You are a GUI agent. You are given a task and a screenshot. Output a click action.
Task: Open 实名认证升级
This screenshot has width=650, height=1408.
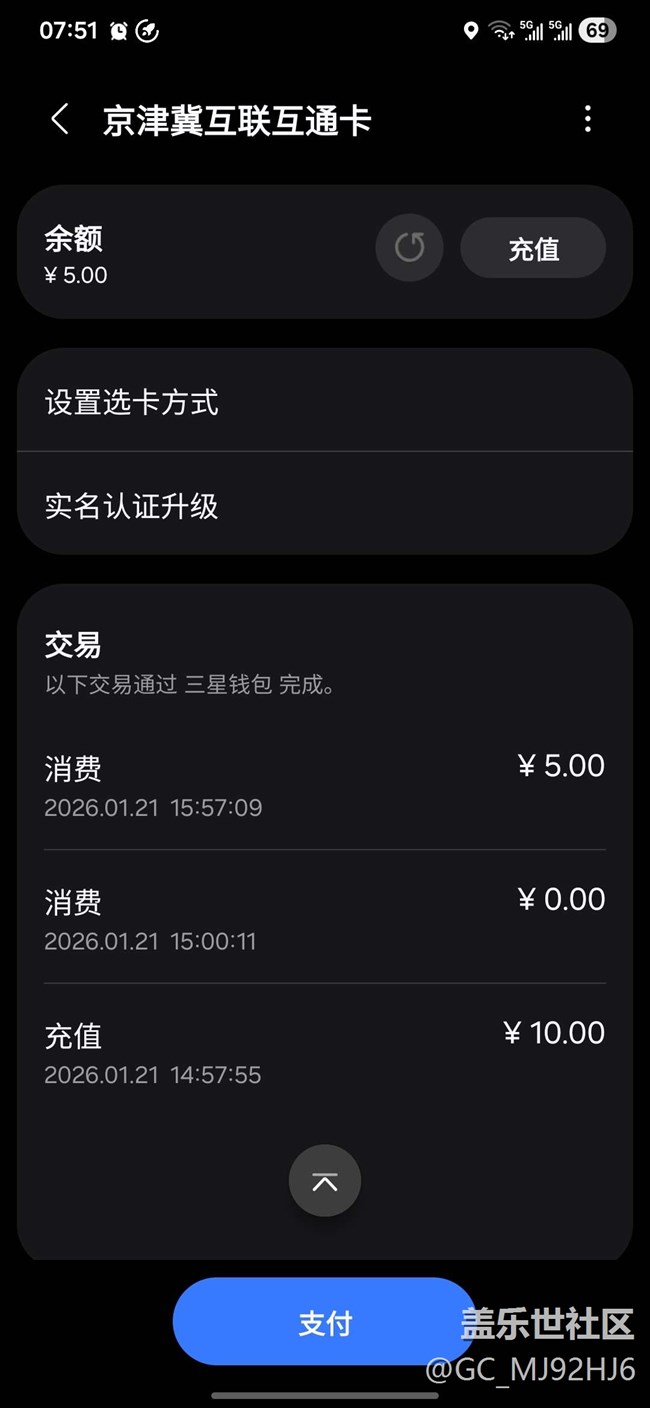[x=324, y=506]
